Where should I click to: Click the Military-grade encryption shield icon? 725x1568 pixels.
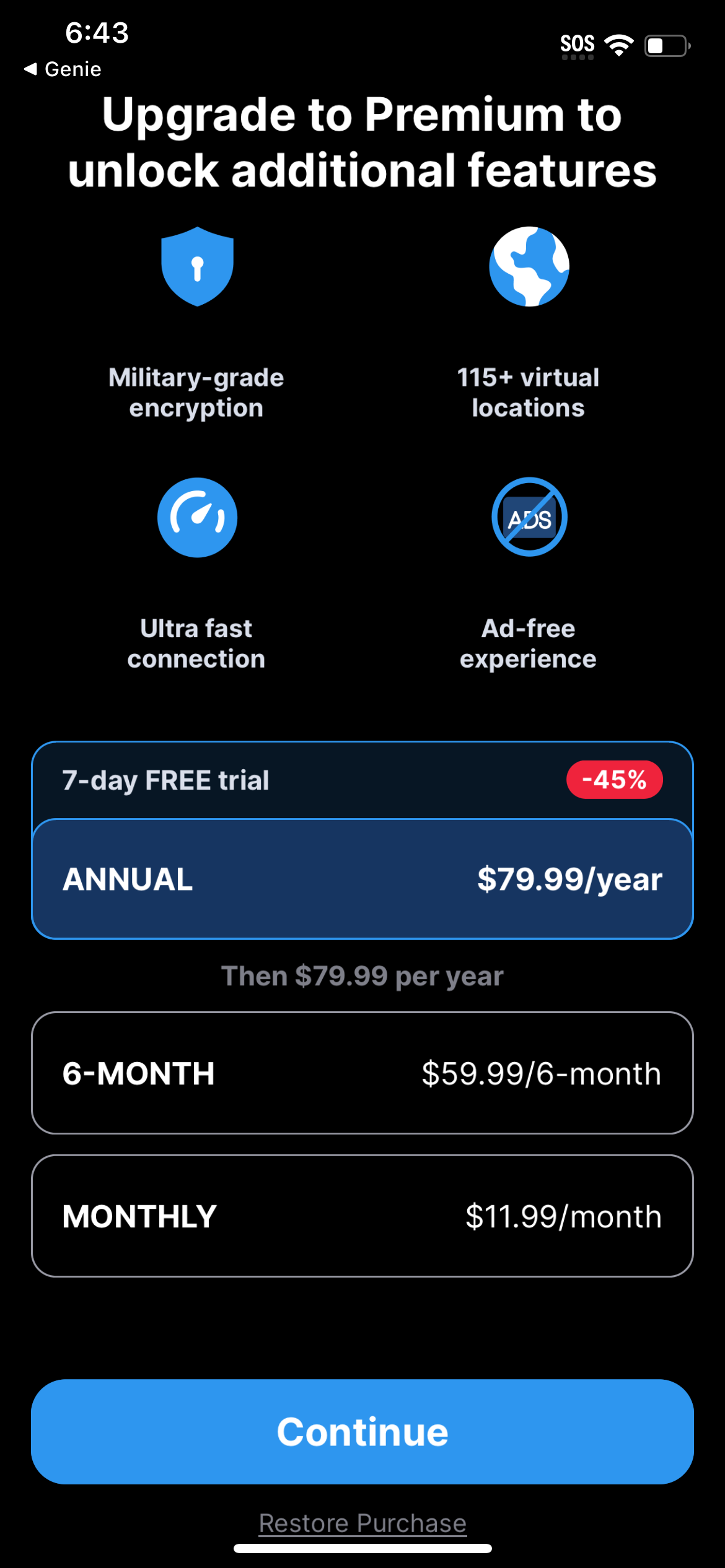pos(197,266)
